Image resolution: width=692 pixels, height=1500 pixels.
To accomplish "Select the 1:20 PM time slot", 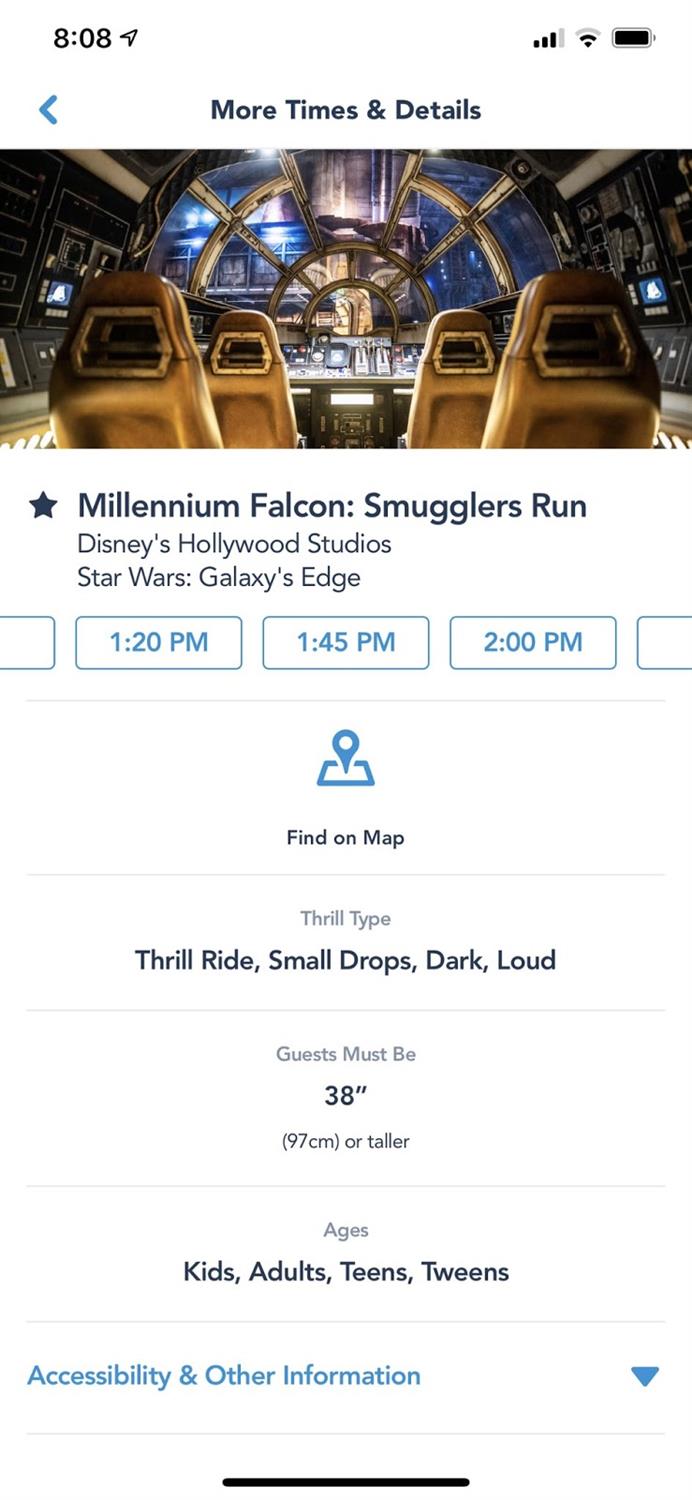I will (159, 642).
